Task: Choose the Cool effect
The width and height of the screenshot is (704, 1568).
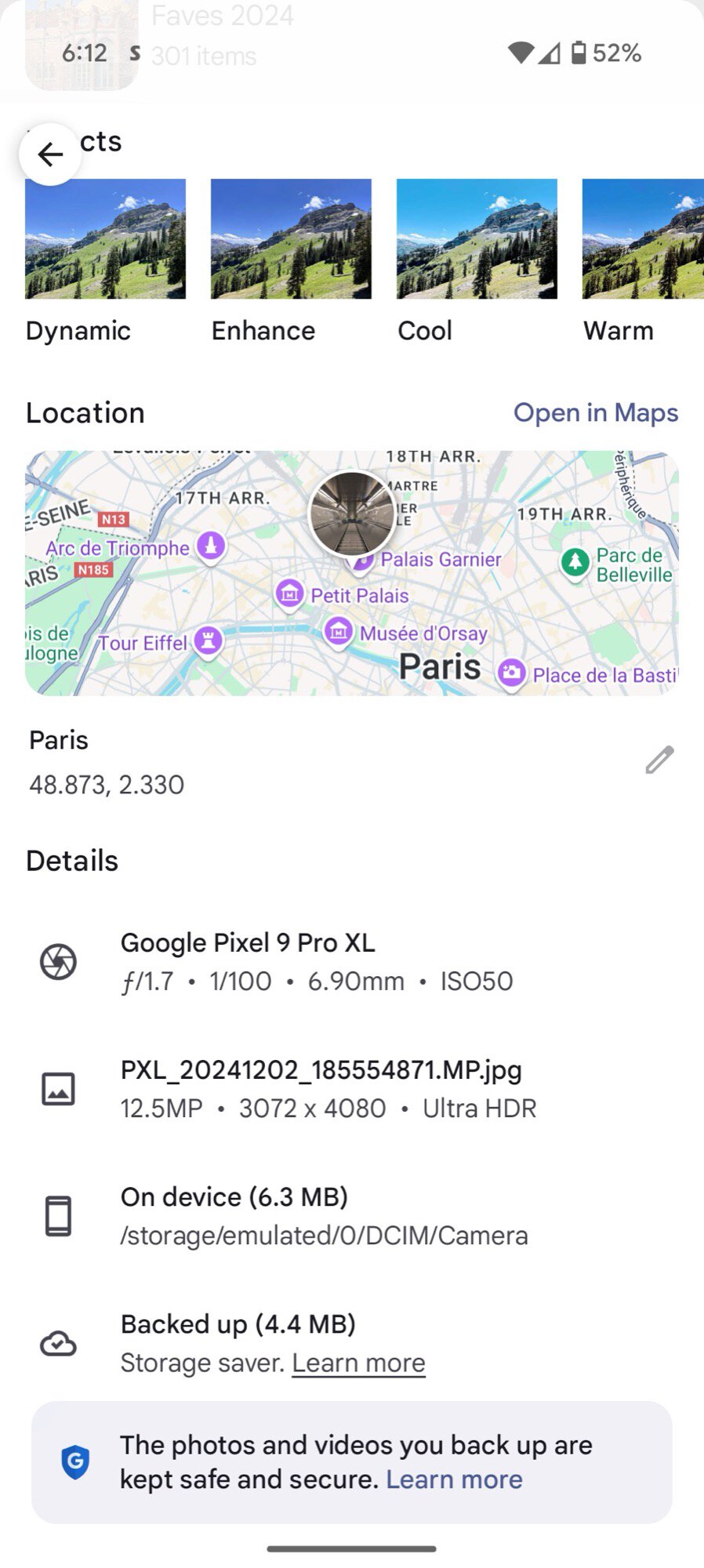Action: [x=477, y=239]
